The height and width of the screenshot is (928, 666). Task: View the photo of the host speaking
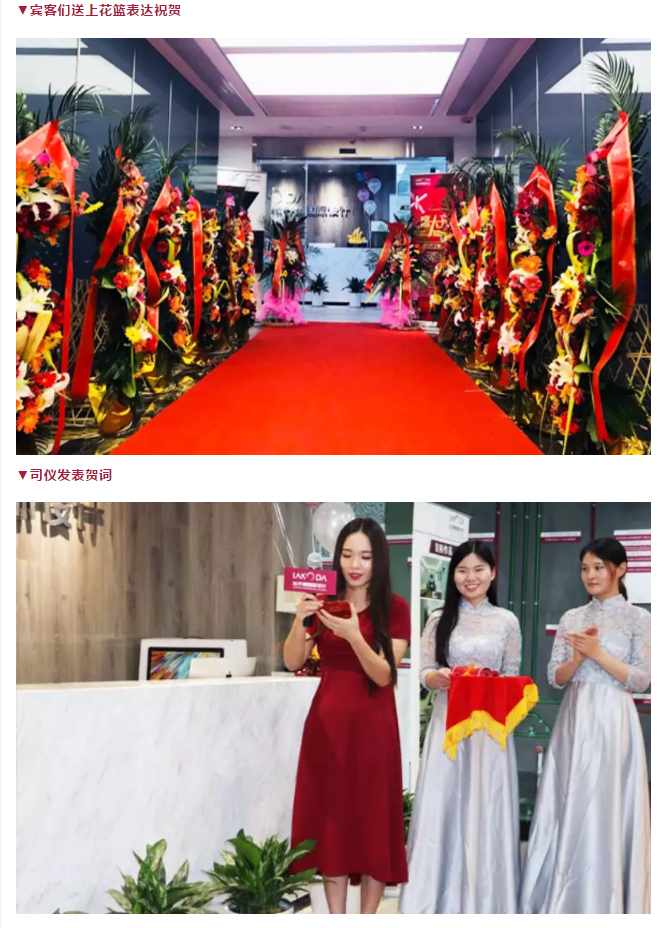[333, 707]
